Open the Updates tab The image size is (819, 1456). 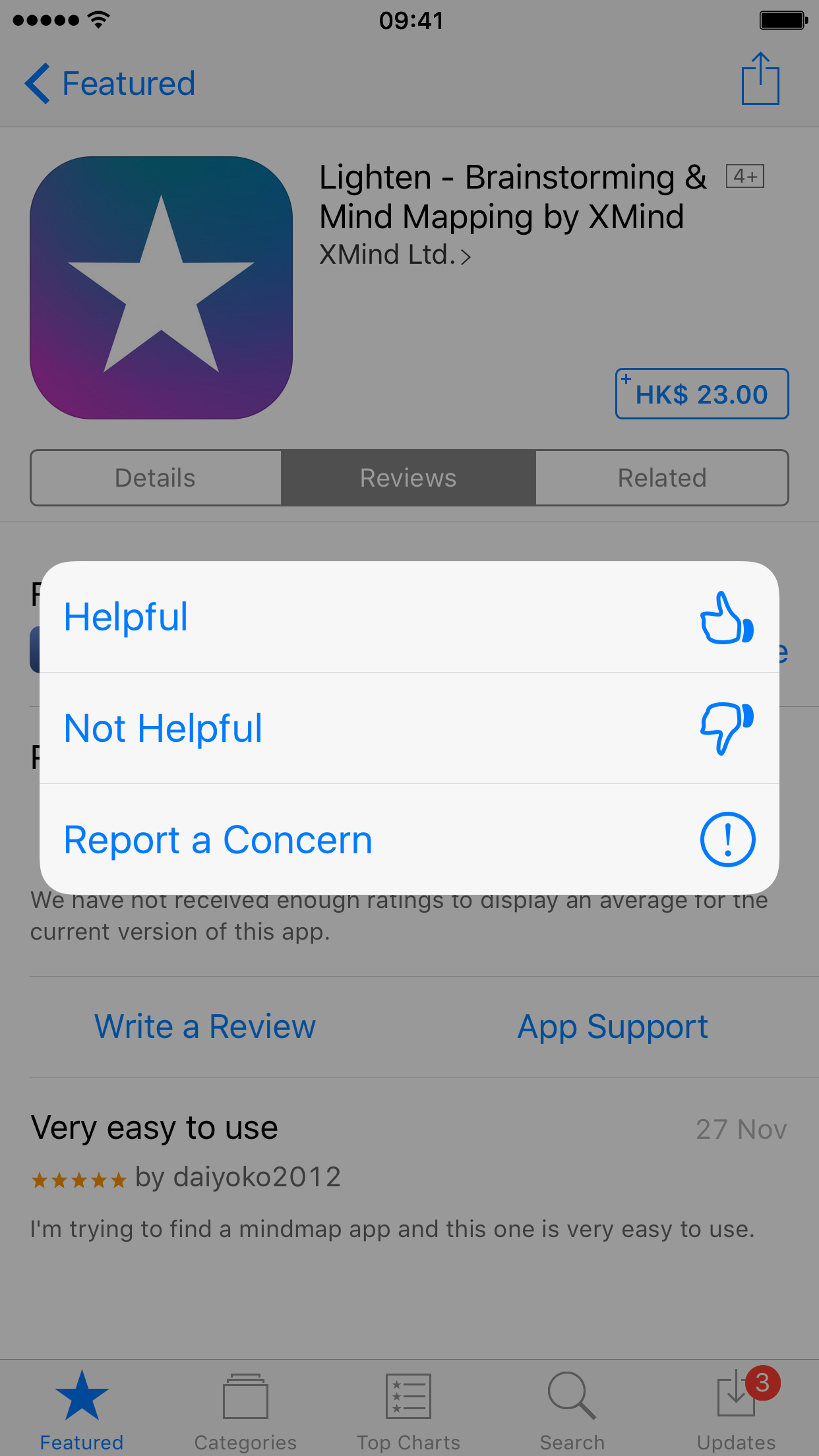coord(736,1411)
